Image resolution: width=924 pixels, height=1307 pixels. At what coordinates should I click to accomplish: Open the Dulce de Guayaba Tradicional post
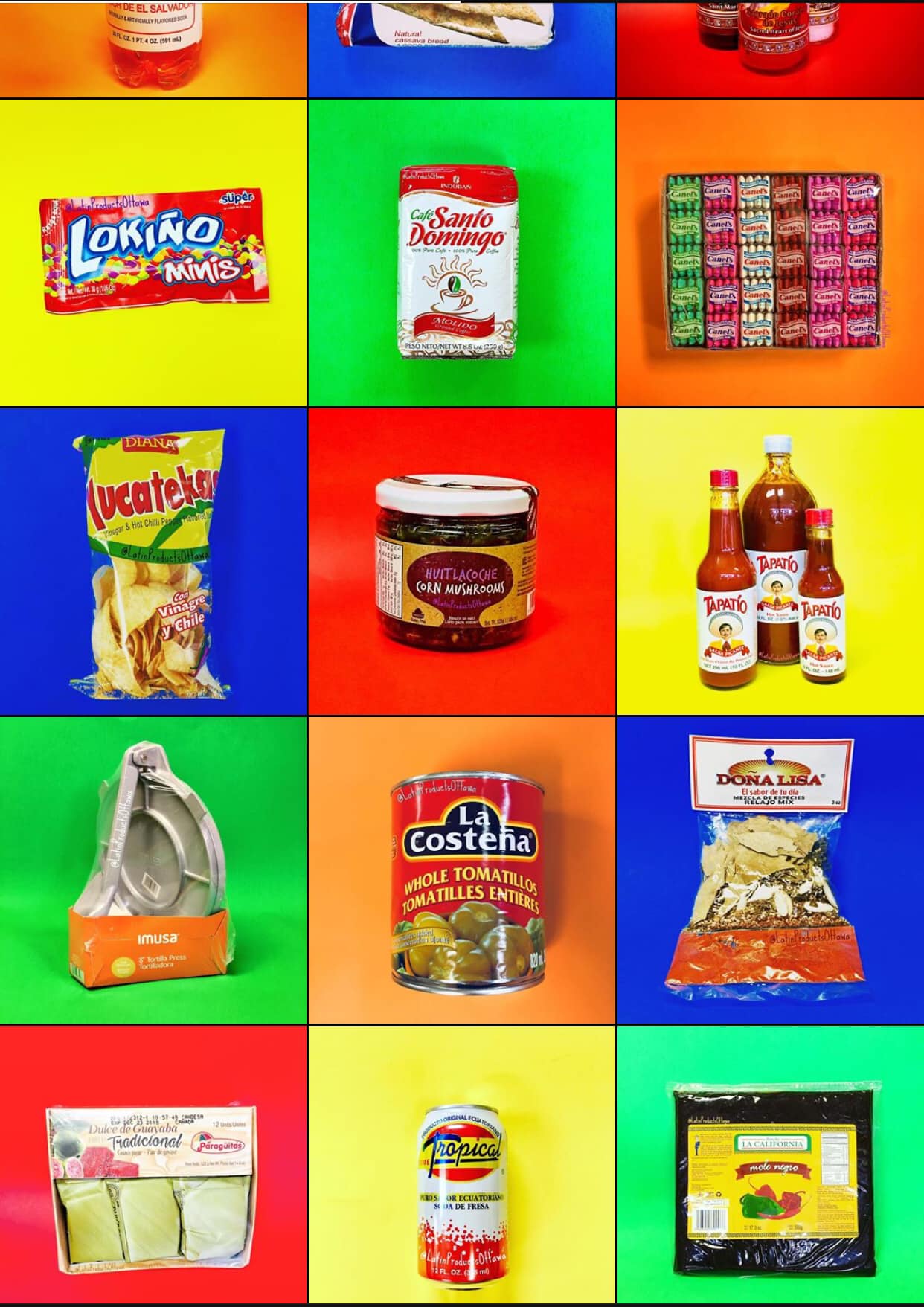(153, 1164)
